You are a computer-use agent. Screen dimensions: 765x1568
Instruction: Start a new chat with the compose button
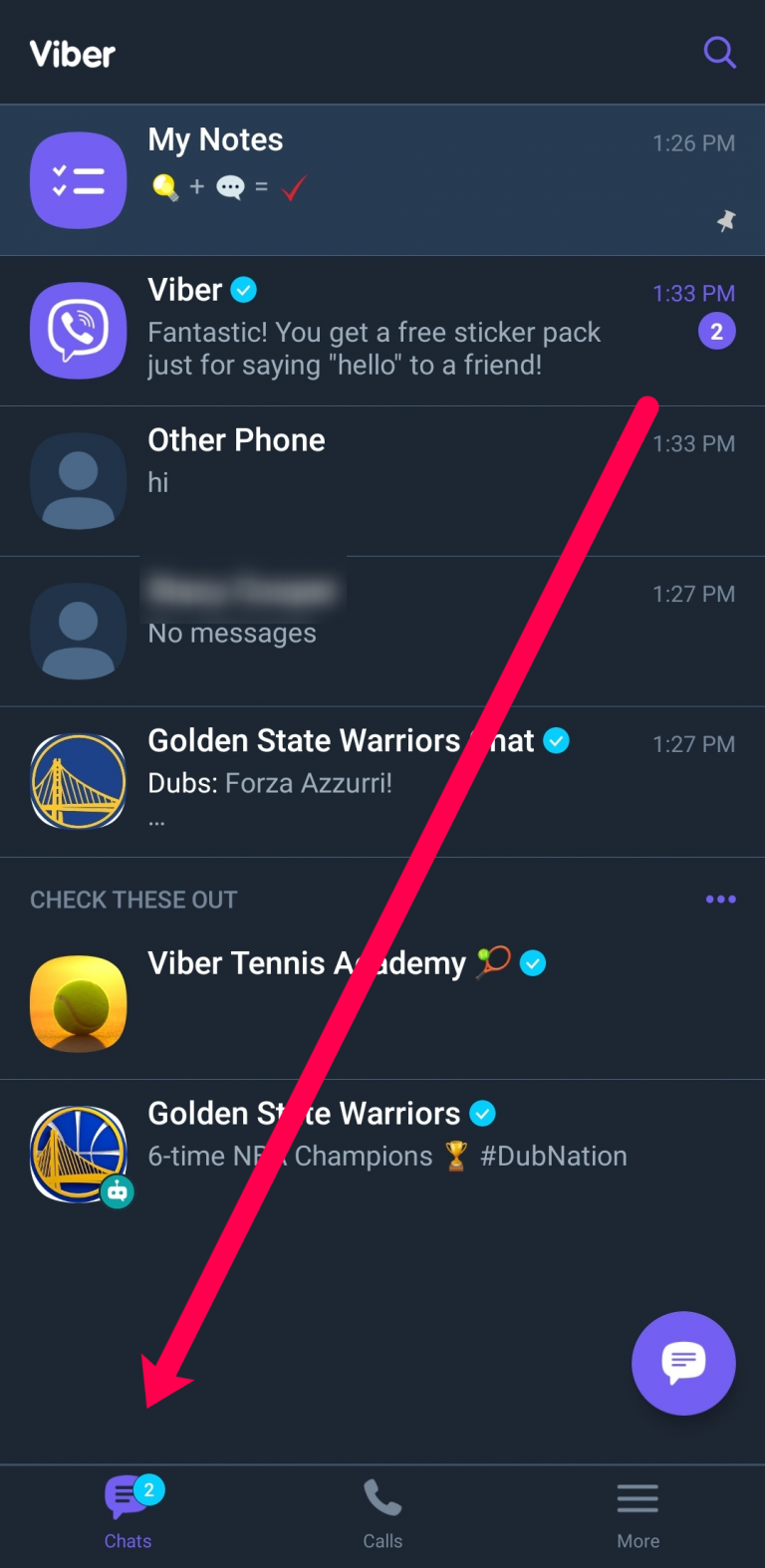pyautogui.click(x=683, y=1363)
